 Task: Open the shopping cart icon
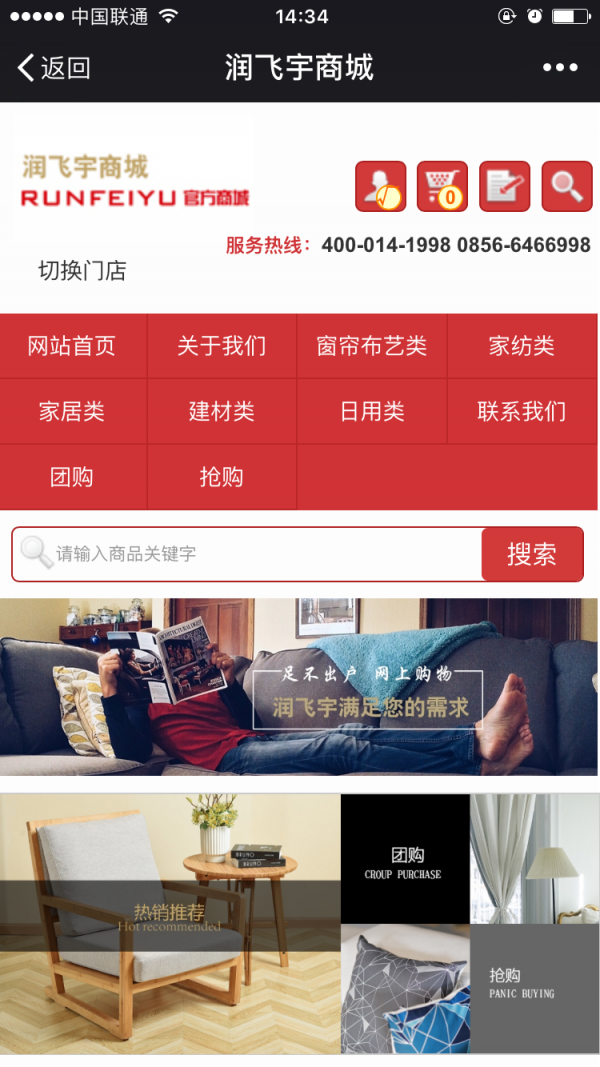[442, 186]
